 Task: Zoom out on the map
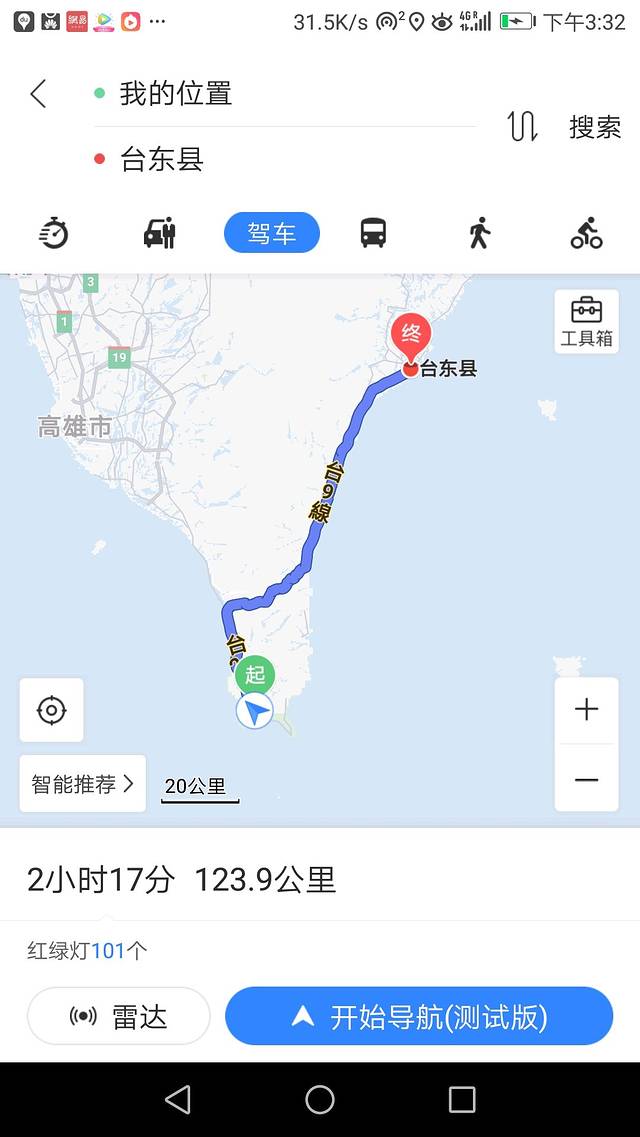coord(586,779)
